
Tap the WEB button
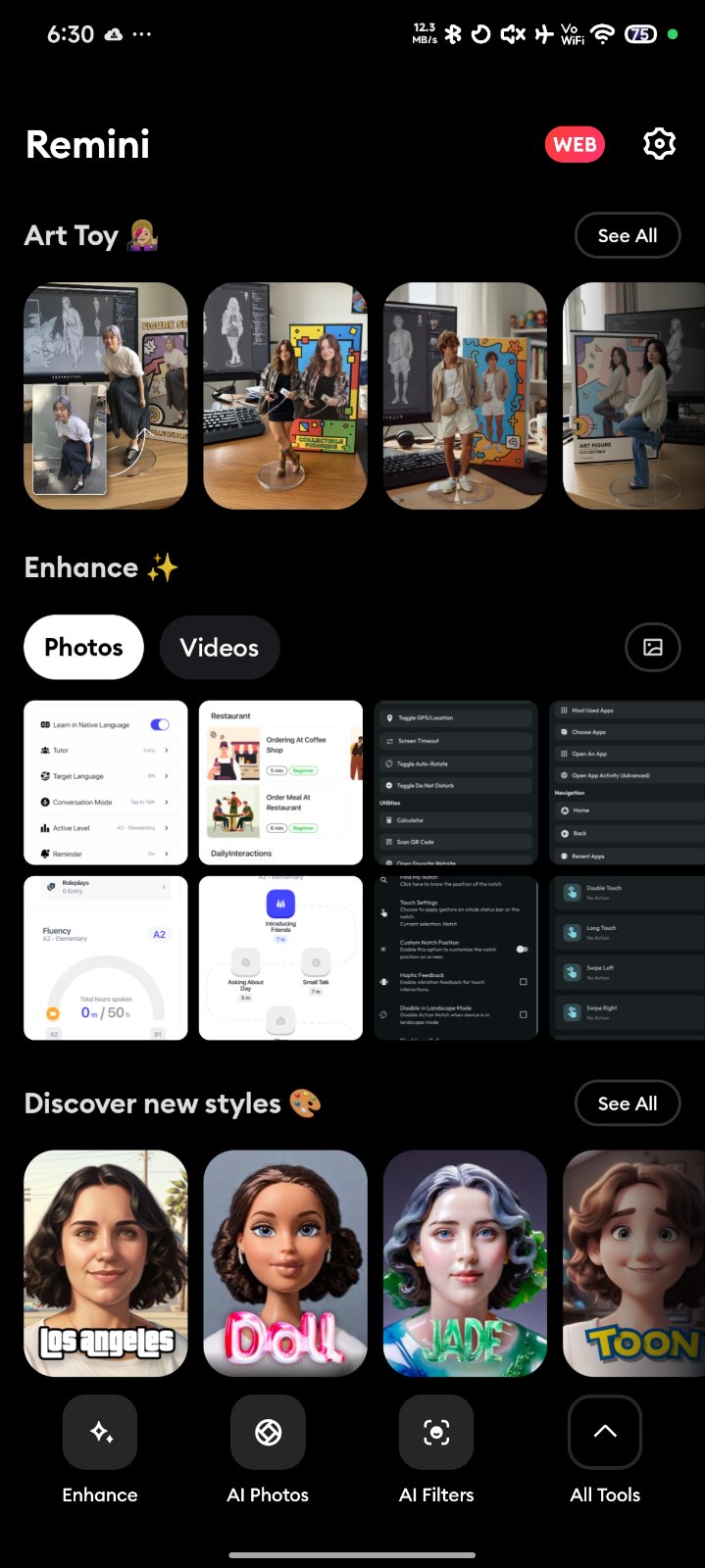coord(575,145)
